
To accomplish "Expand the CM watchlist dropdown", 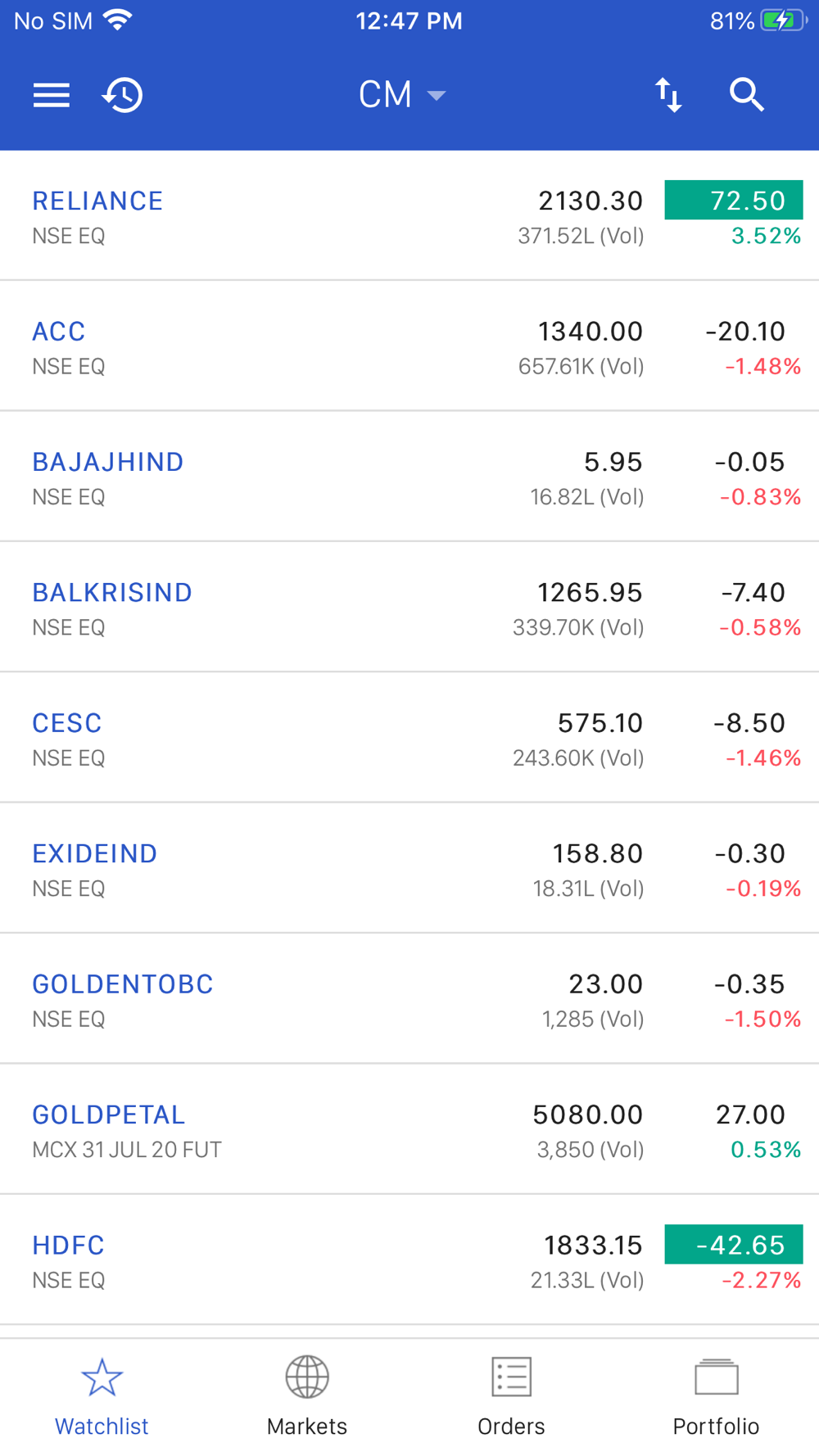I will [x=402, y=95].
